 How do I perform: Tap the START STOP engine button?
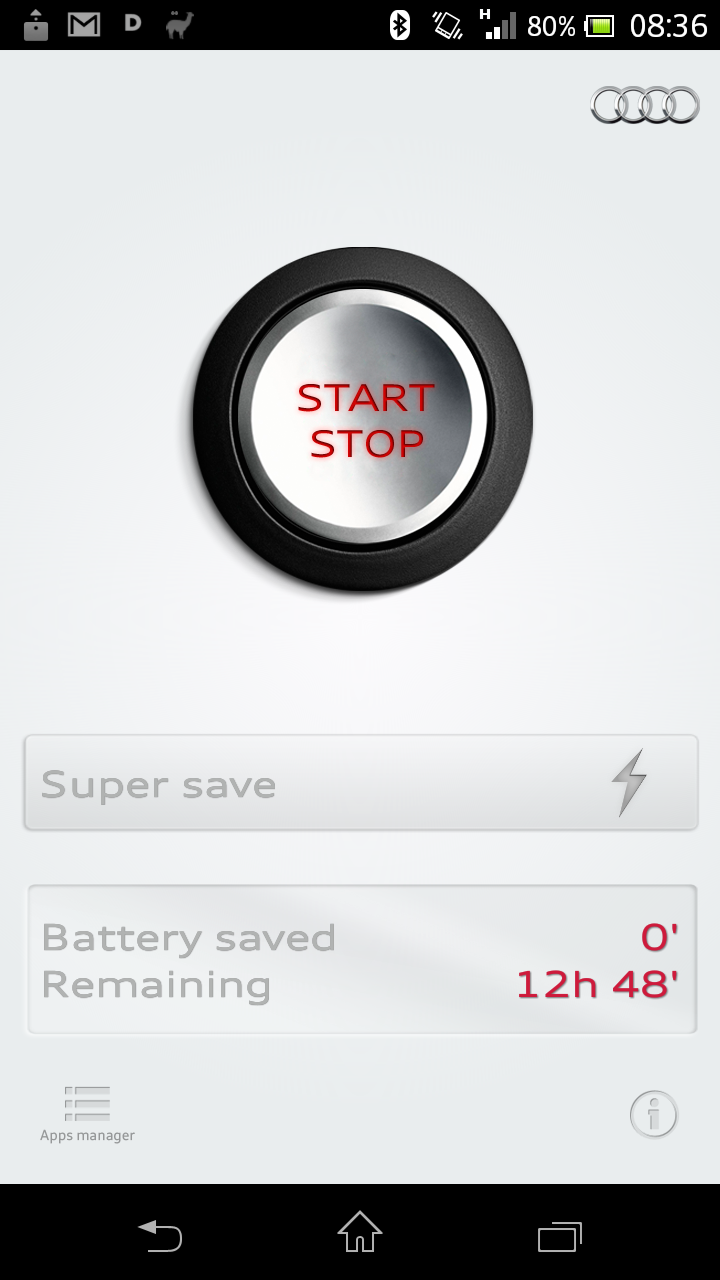pyautogui.click(x=362, y=418)
